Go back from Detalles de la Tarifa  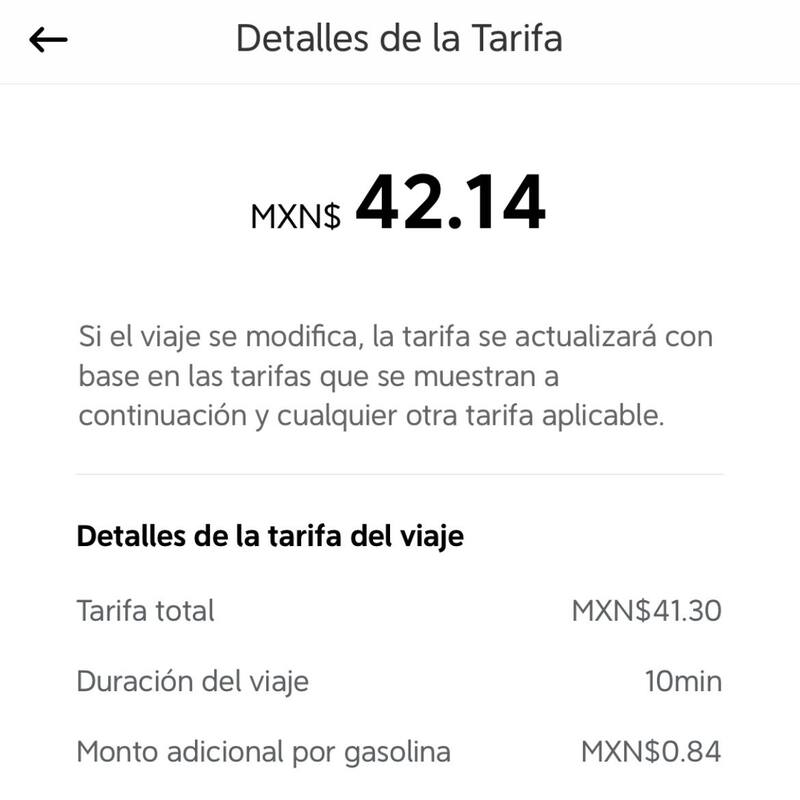(x=48, y=40)
